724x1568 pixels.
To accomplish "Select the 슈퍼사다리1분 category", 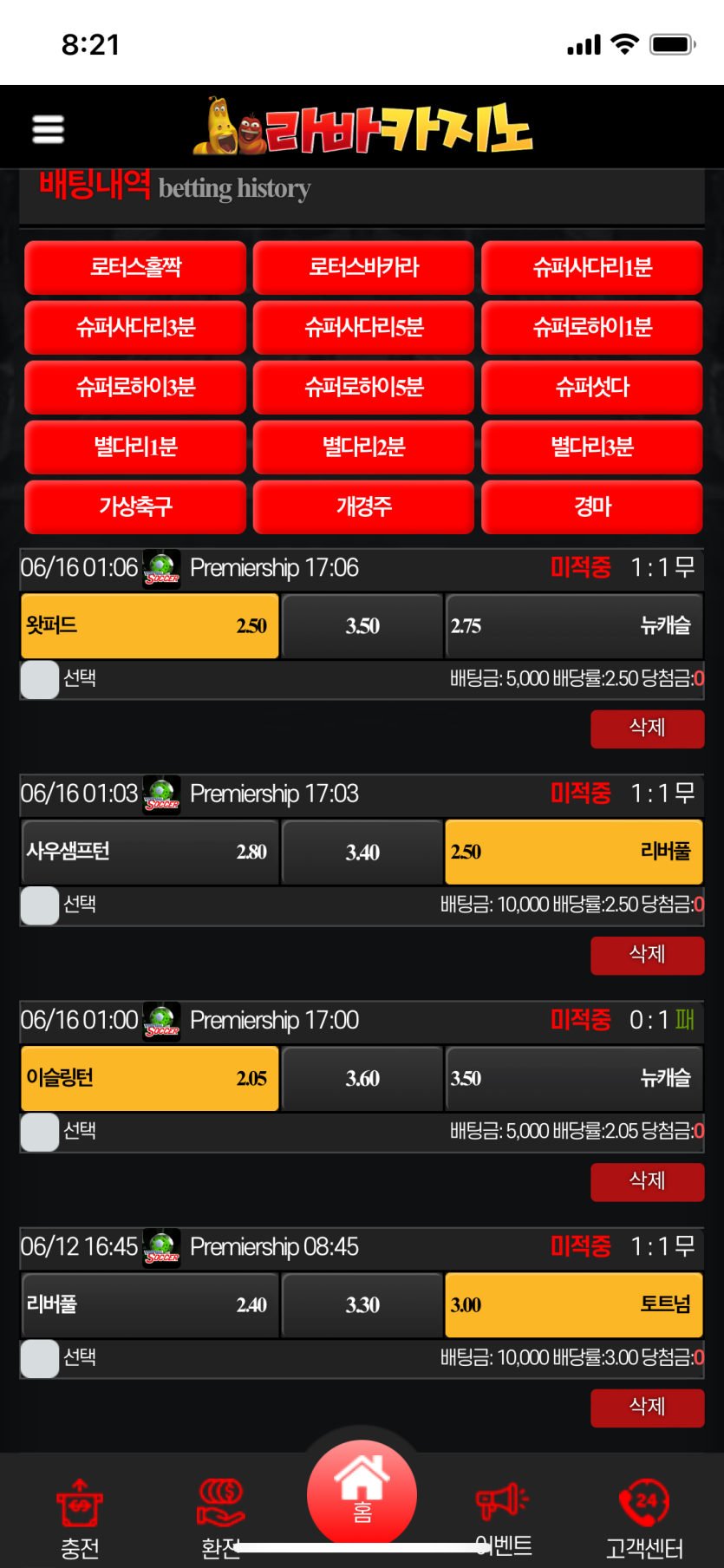I will (591, 267).
